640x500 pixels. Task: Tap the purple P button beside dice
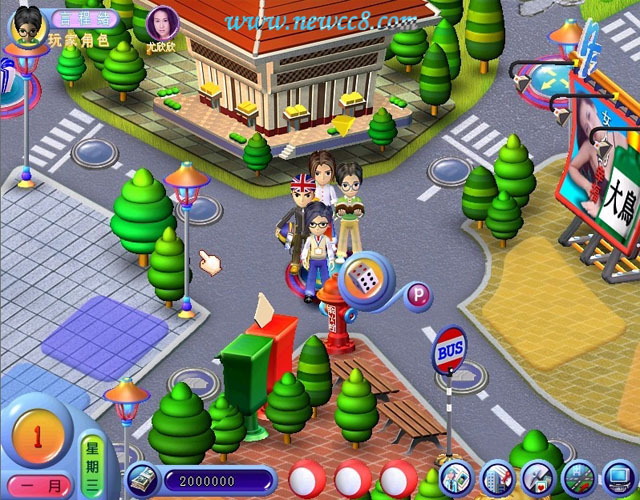coord(416,295)
